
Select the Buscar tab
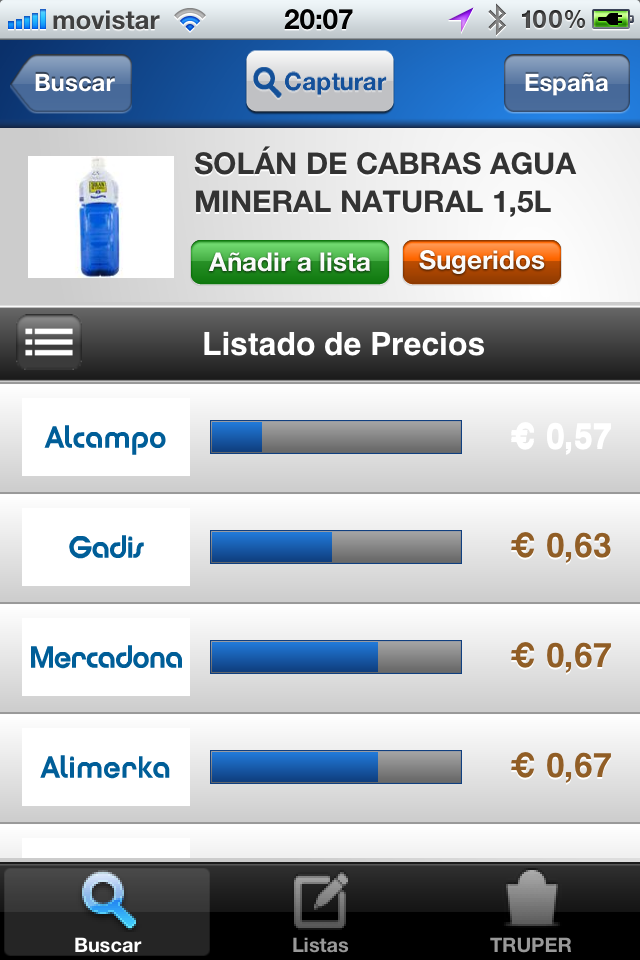point(107,912)
